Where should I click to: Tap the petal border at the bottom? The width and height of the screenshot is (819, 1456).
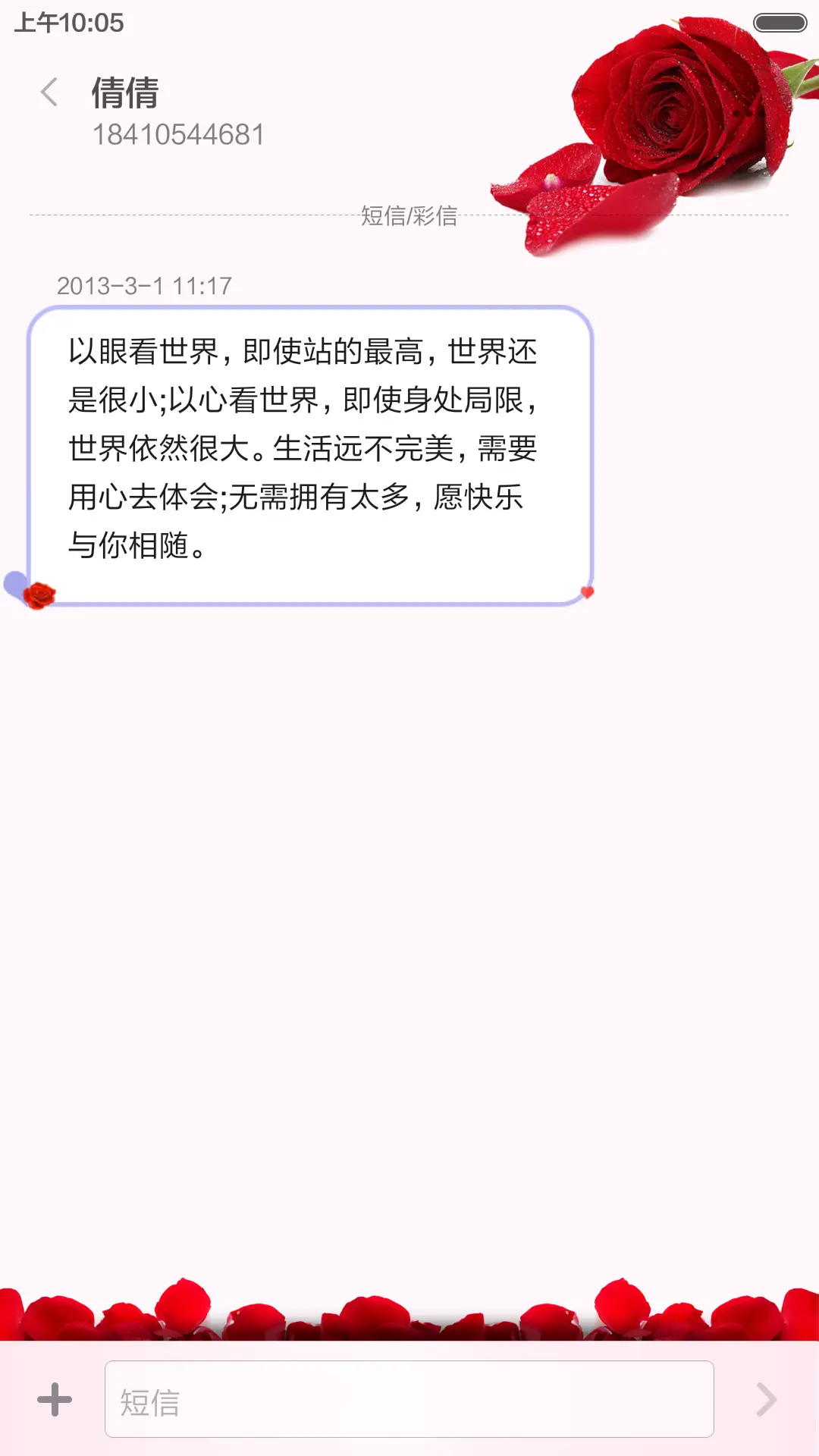pos(409,1319)
